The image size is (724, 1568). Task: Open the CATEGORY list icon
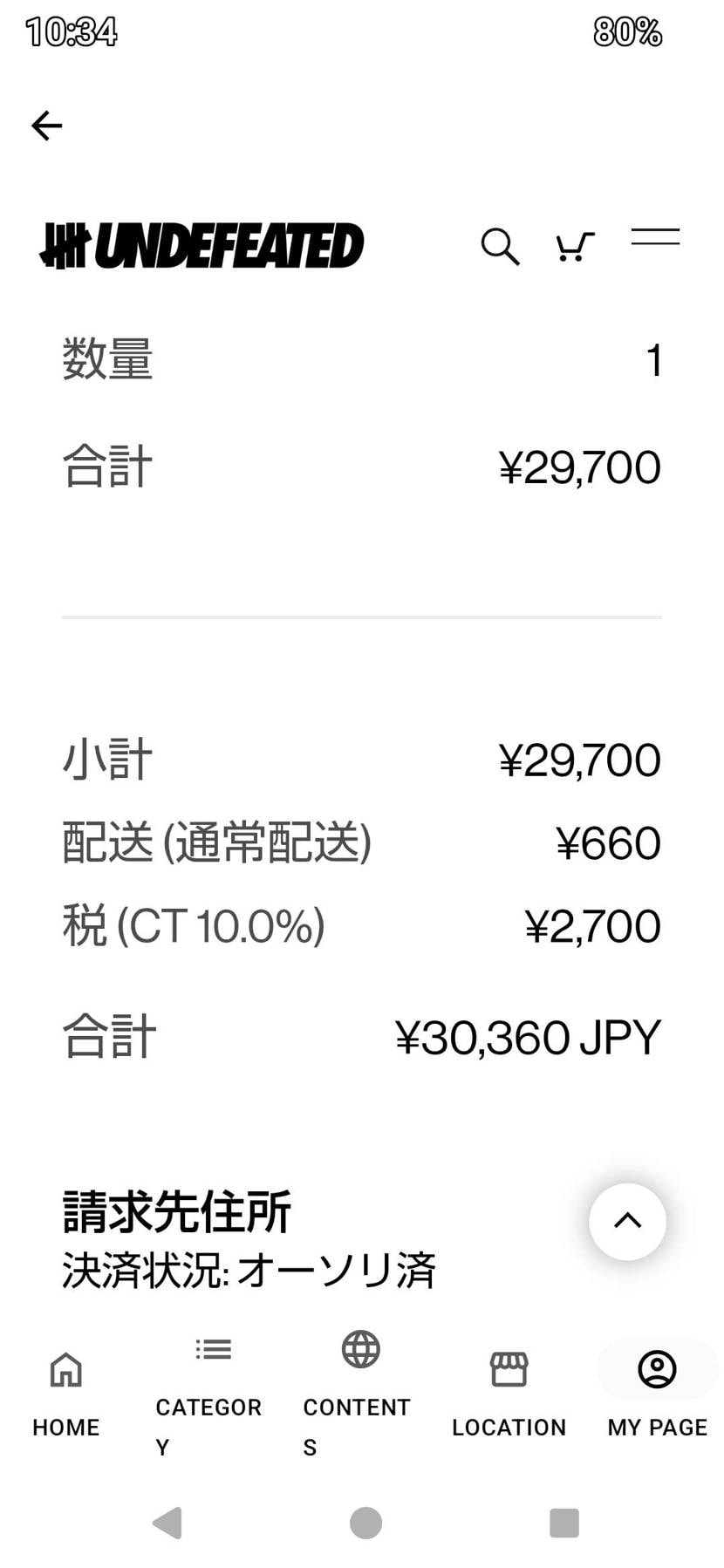point(211,1350)
